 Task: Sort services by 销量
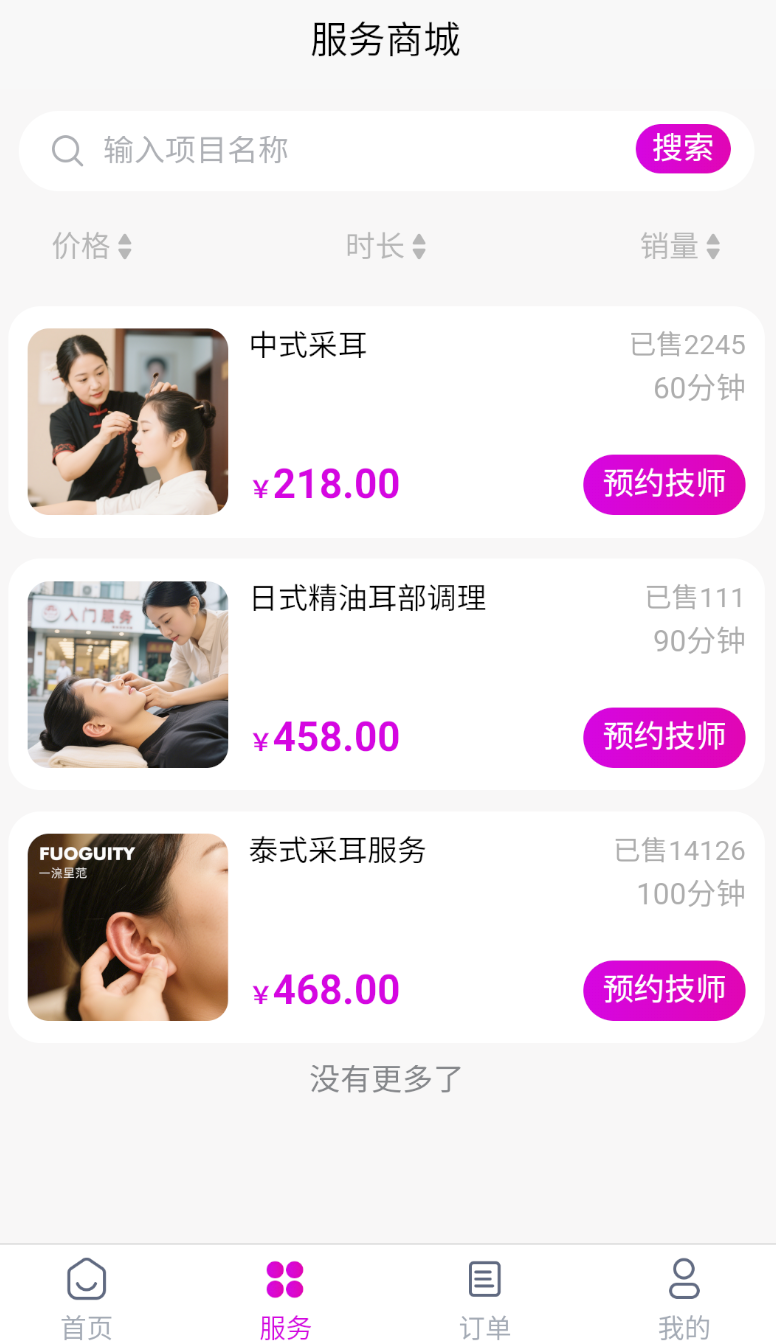(x=680, y=246)
